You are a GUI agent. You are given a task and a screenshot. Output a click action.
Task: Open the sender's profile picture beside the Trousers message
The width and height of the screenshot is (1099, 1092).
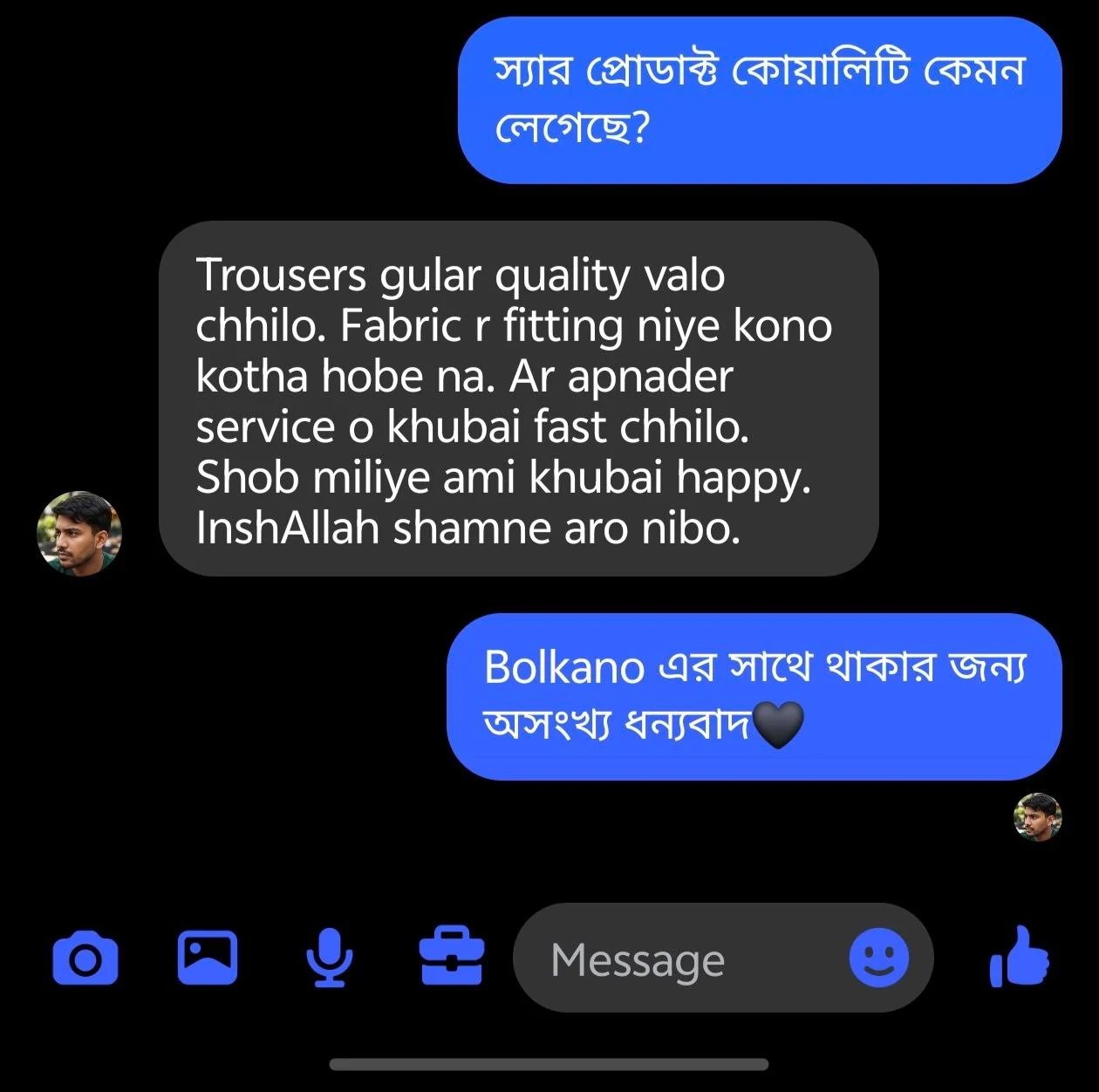pos(79,534)
